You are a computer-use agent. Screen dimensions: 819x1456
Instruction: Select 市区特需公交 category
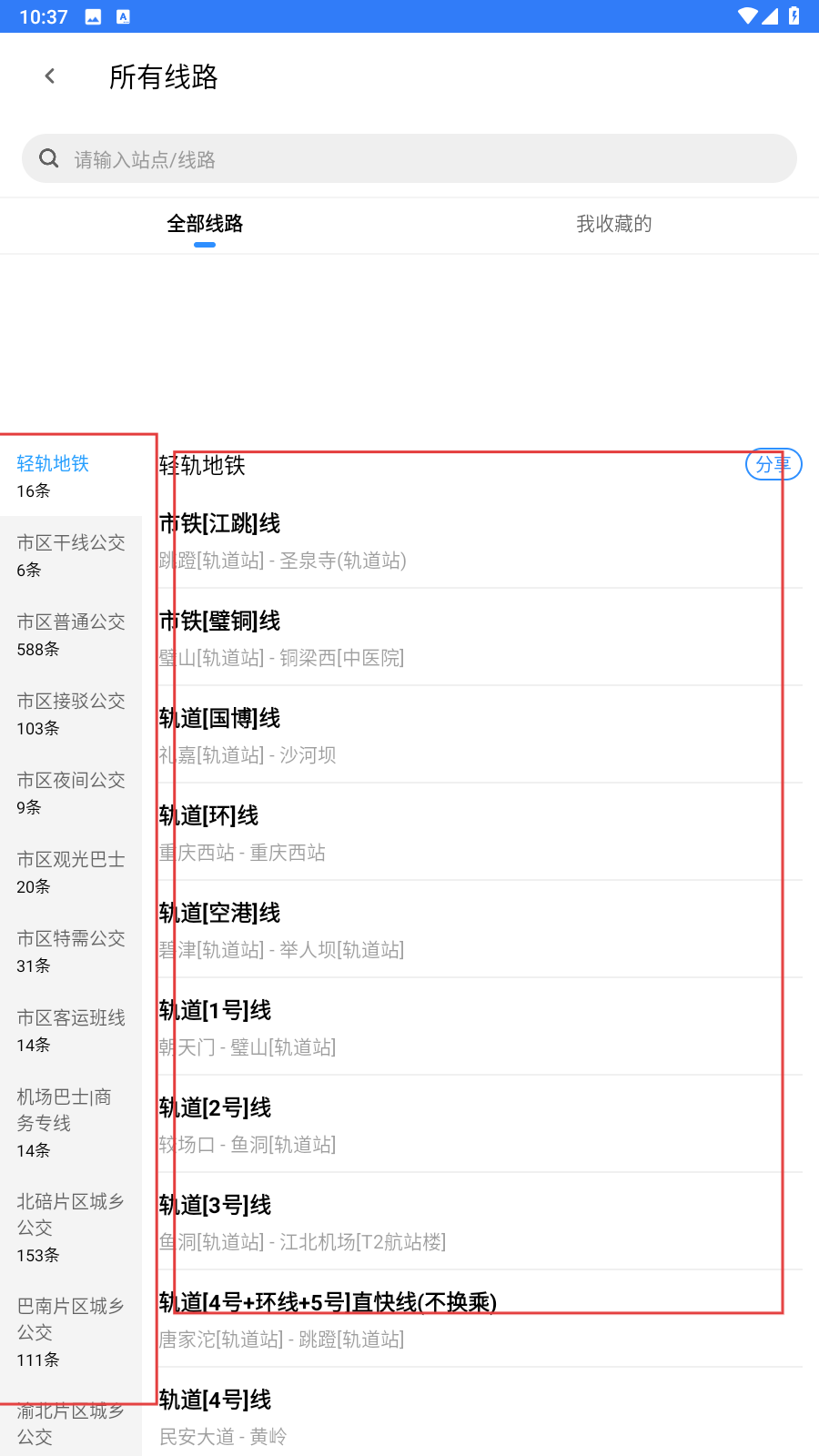(71, 951)
